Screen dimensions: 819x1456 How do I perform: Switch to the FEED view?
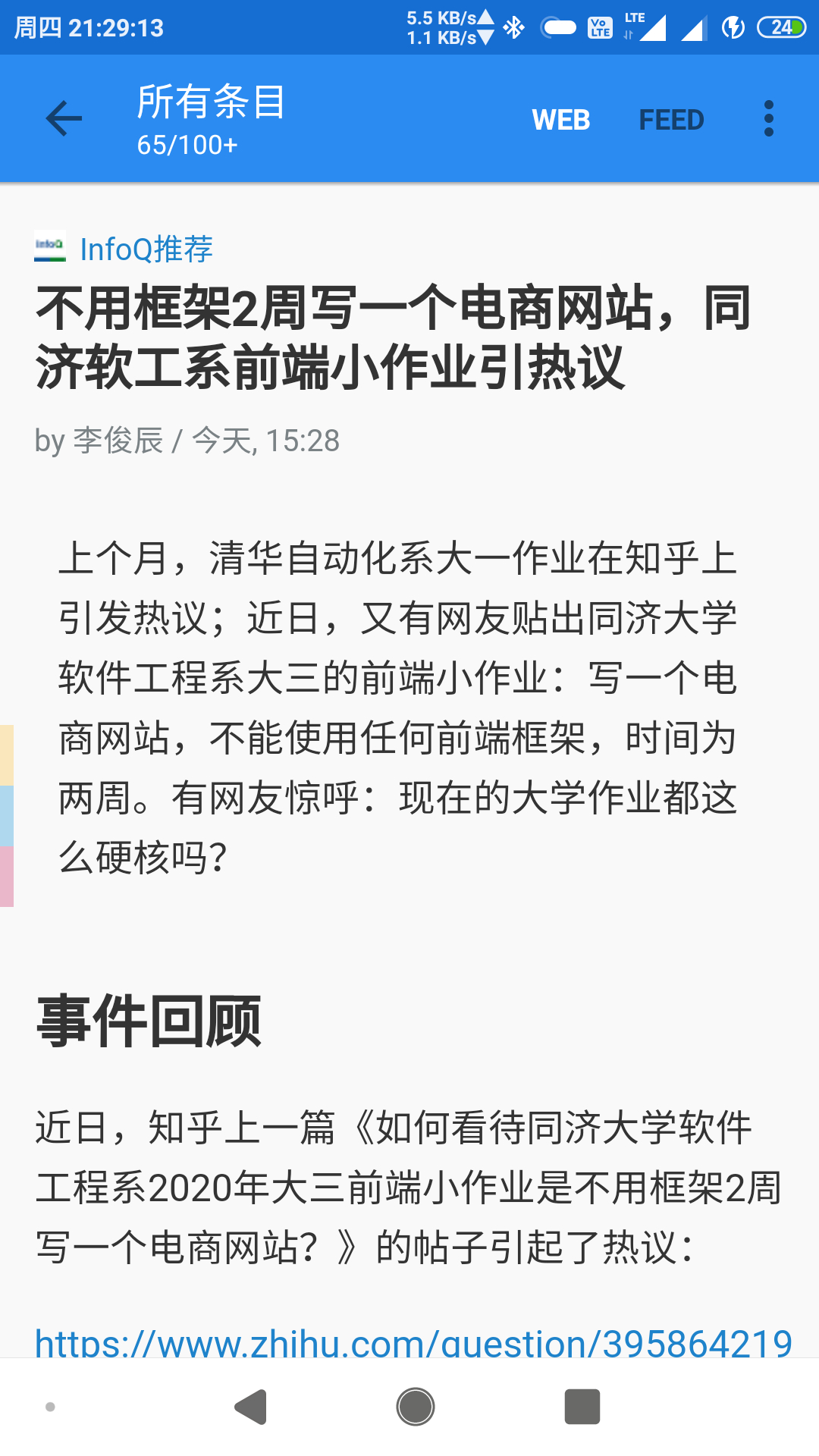(x=671, y=120)
